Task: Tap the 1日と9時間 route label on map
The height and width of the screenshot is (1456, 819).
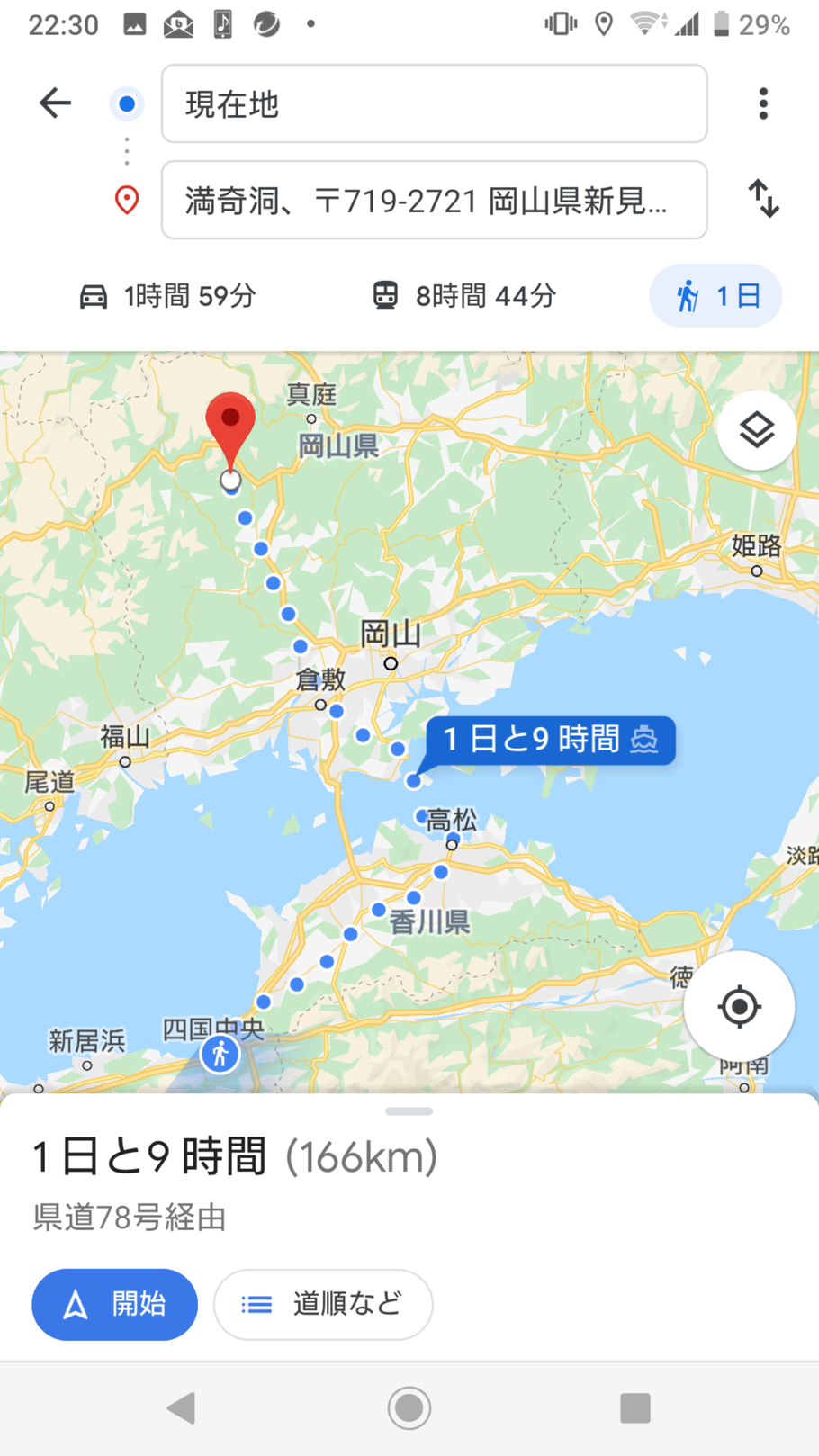Action: tap(550, 740)
